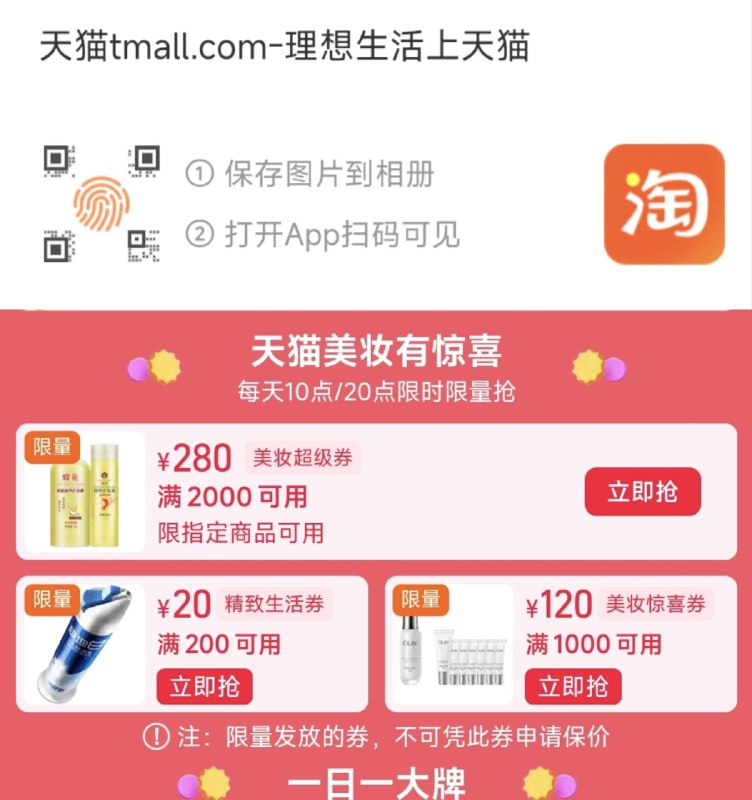Click the 每天10点/20点限时限量抢 subtitle

pyautogui.click(x=376, y=392)
